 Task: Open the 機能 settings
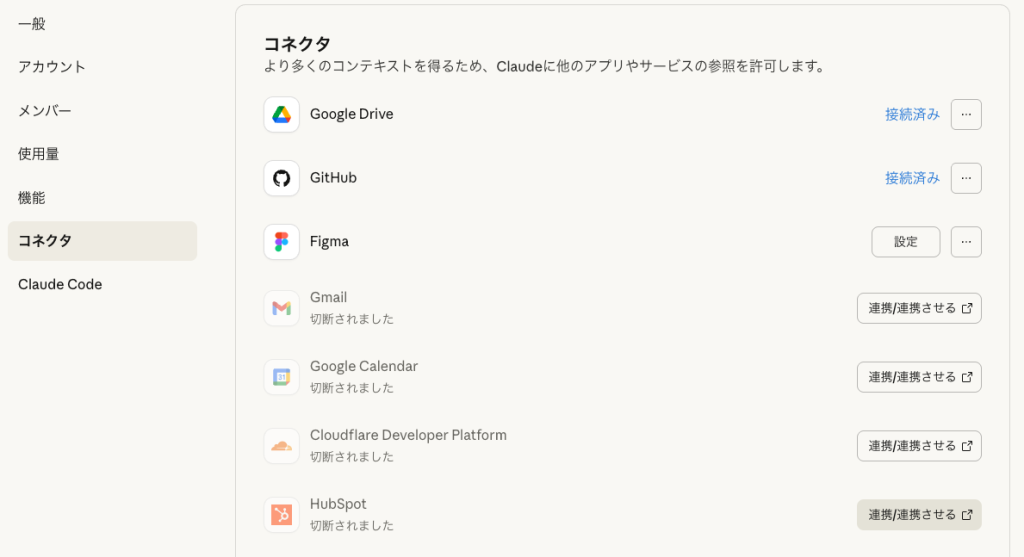click(x=32, y=198)
